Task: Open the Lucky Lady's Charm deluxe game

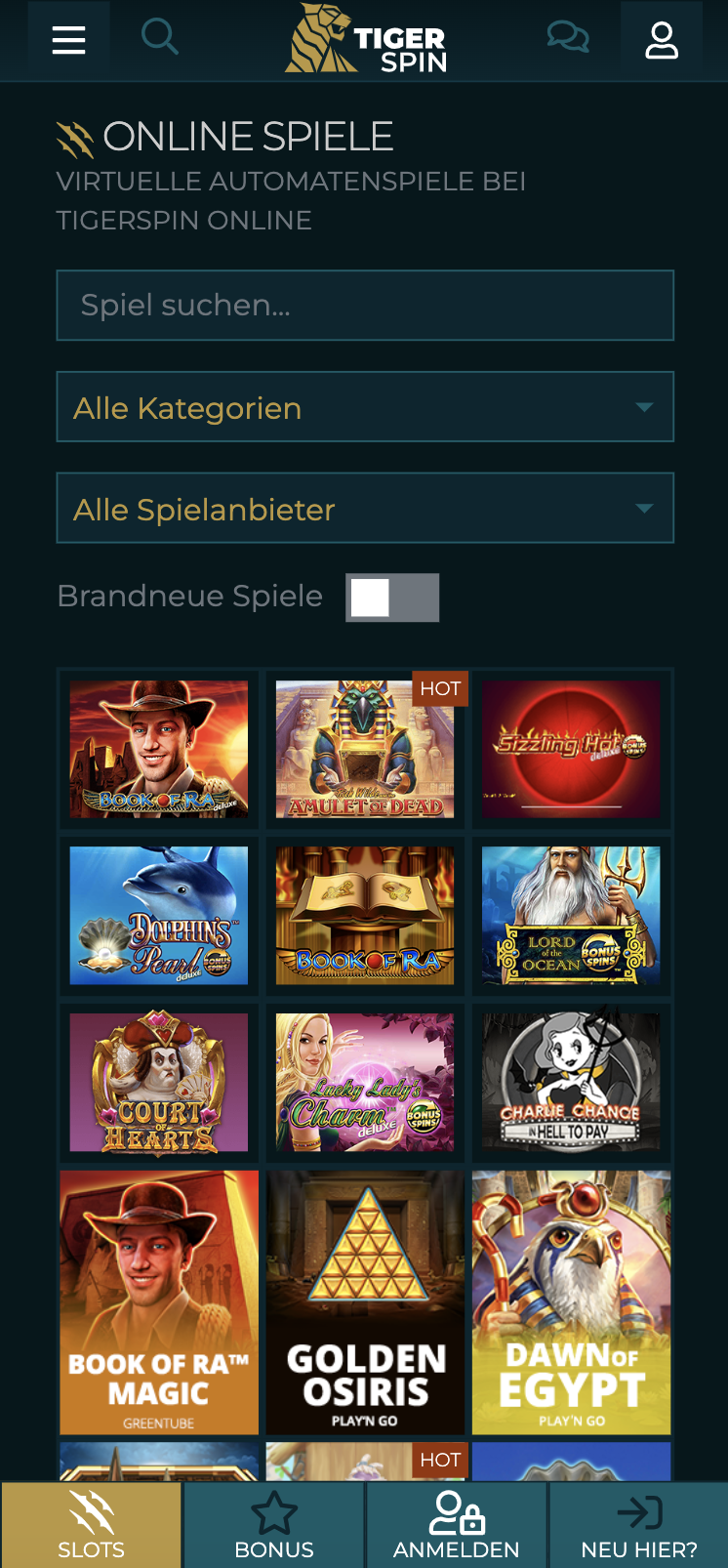Action: coord(365,1082)
